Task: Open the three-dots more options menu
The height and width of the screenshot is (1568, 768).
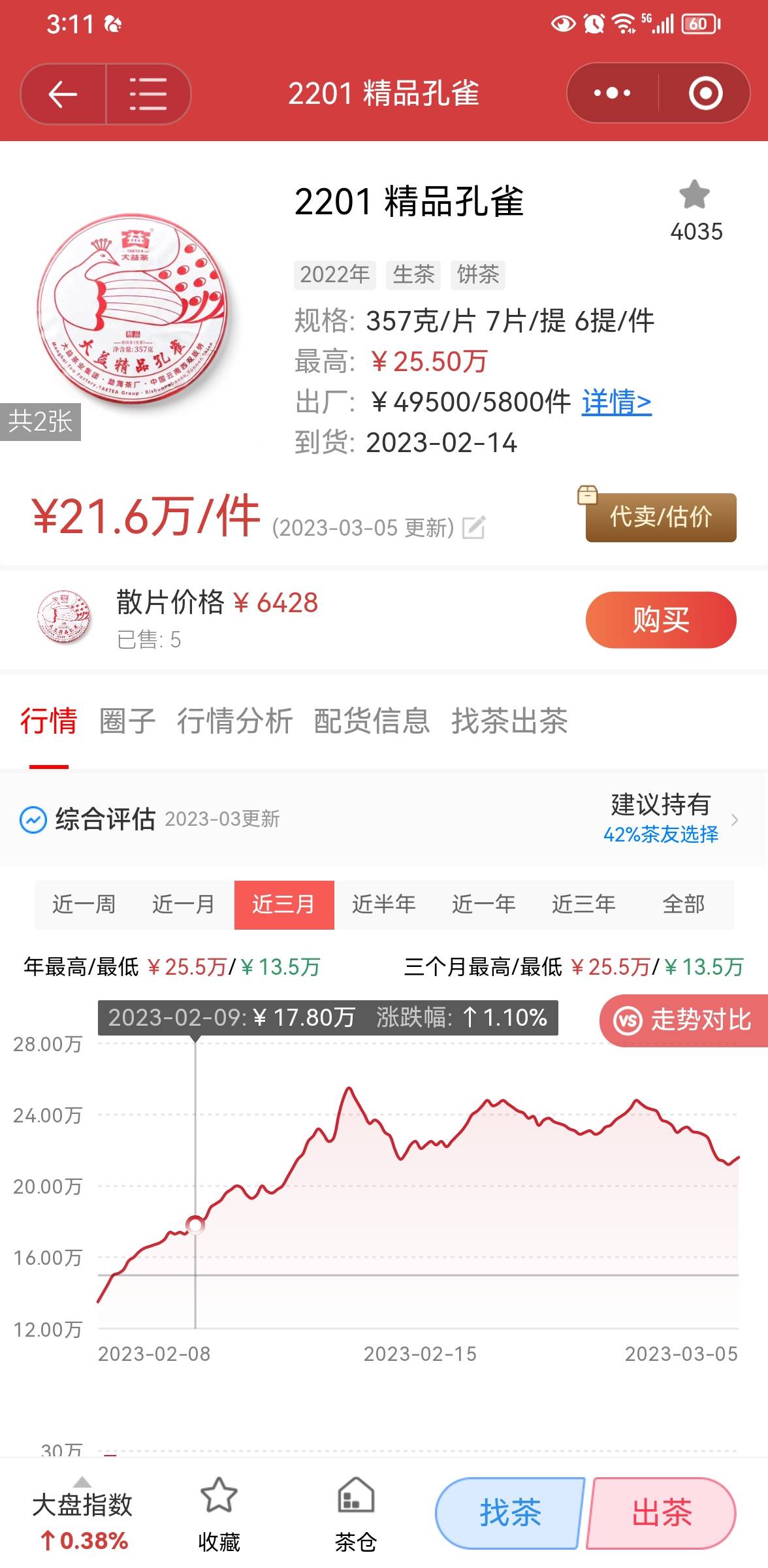Action: click(612, 93)
